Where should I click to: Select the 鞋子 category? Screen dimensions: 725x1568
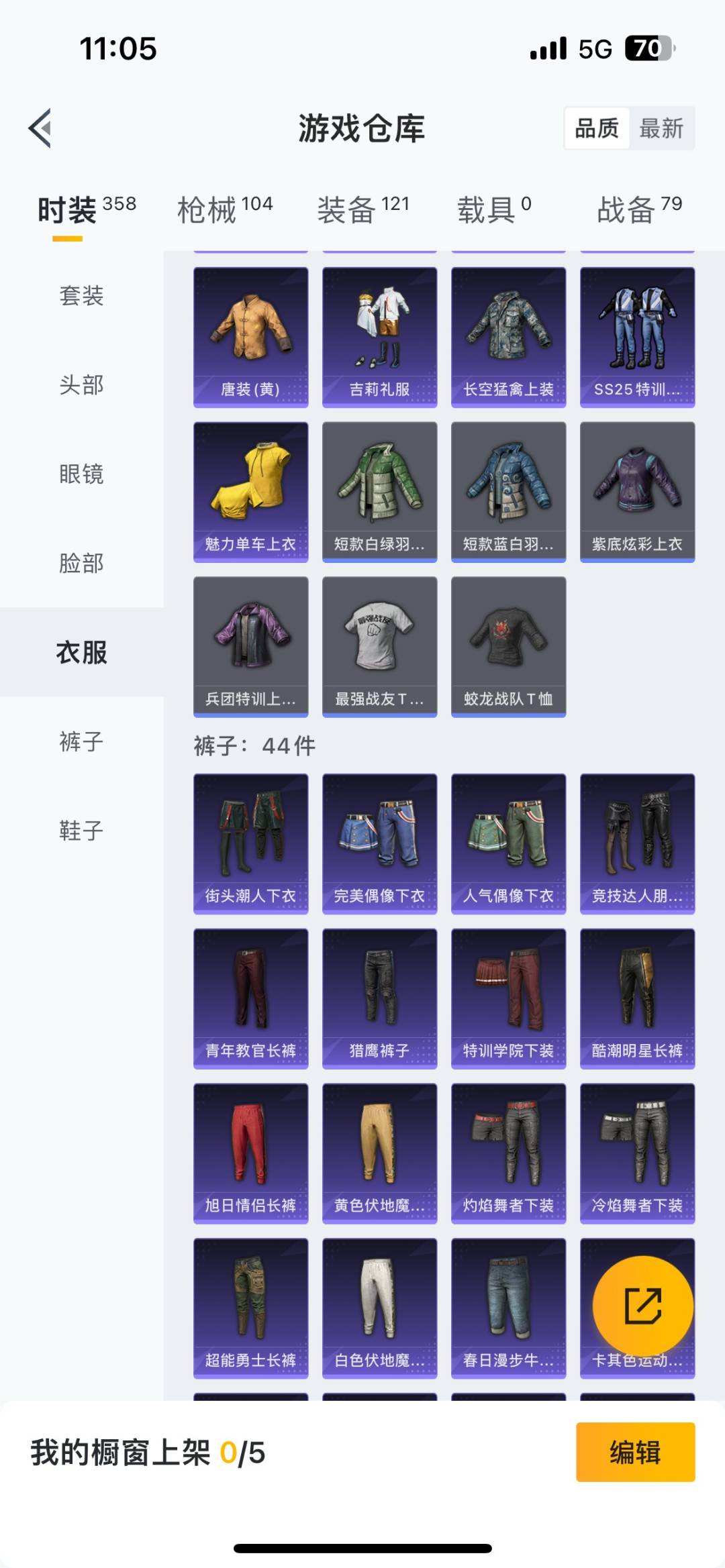click(81, 831)
